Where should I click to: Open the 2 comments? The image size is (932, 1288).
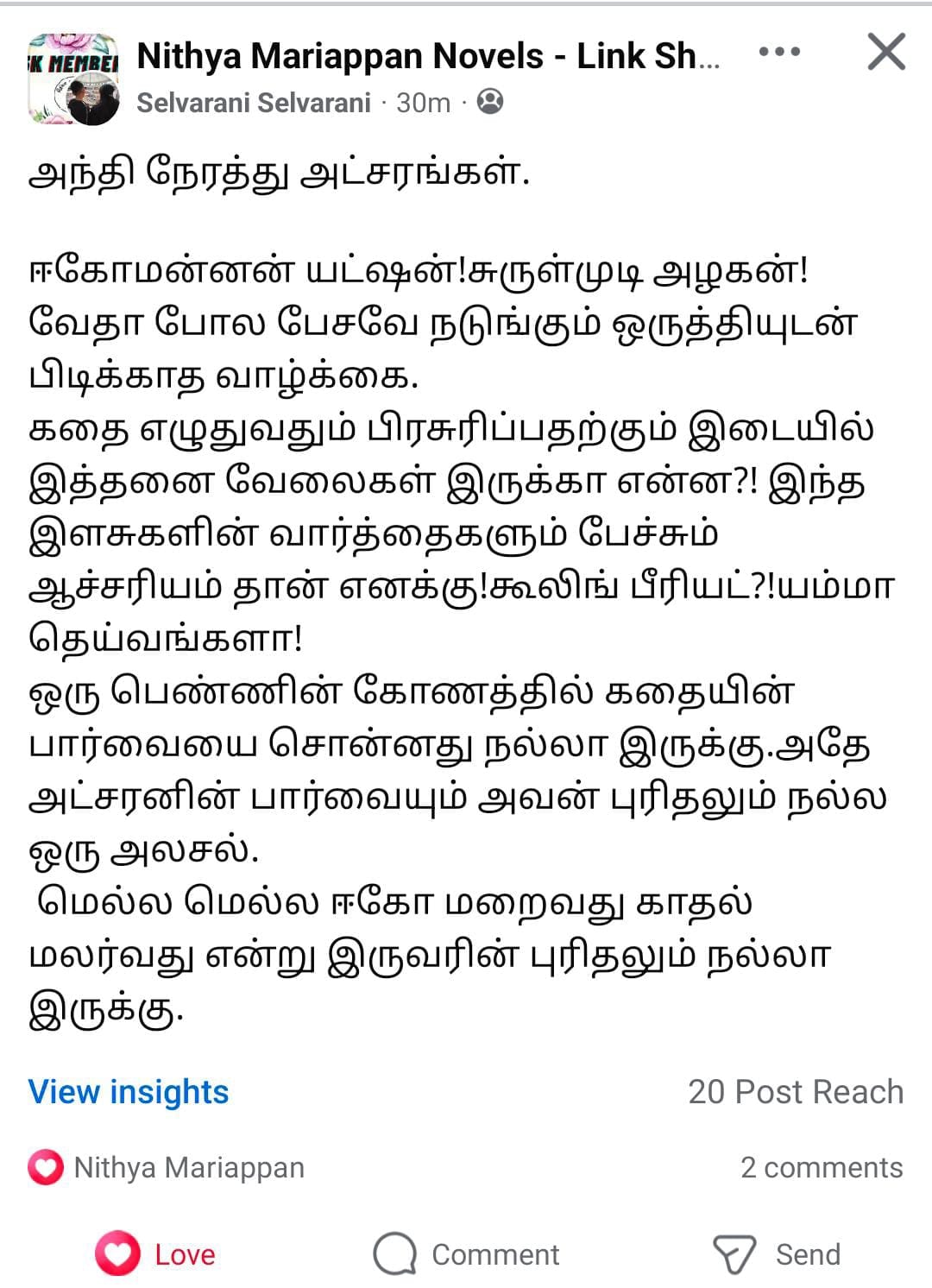(821, 1168)
